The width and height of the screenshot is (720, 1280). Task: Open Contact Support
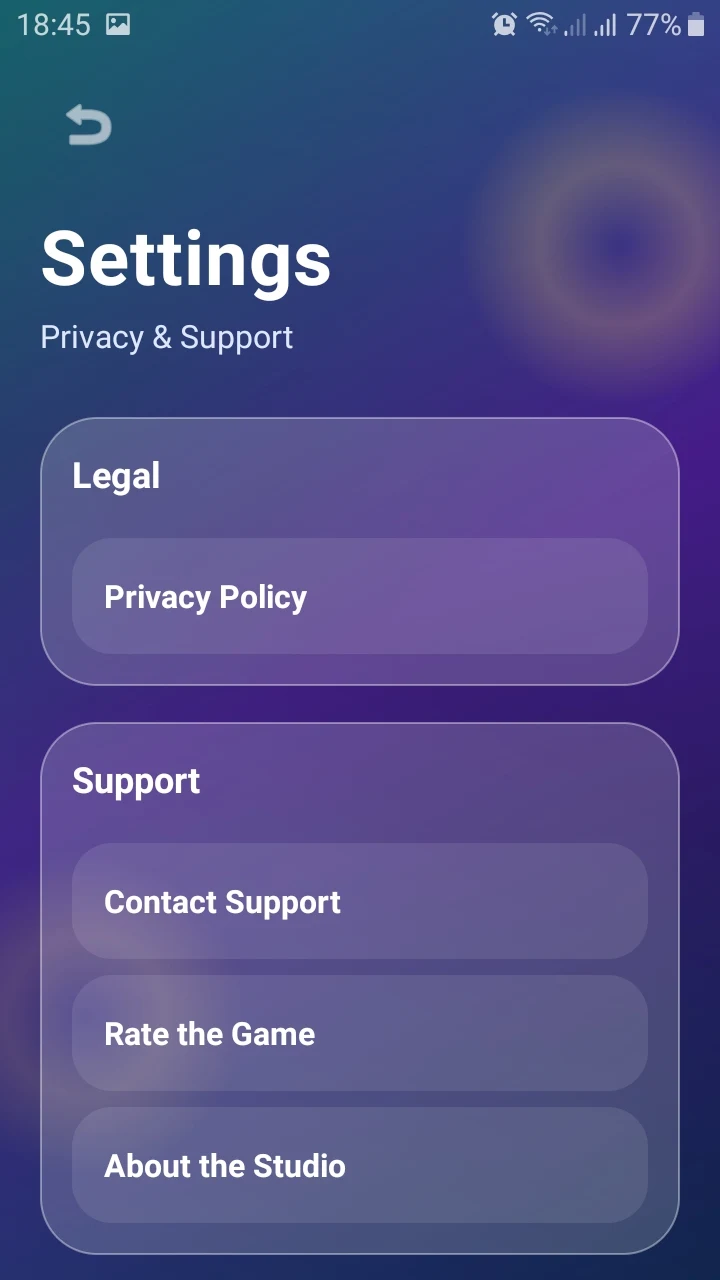point(360,901)
